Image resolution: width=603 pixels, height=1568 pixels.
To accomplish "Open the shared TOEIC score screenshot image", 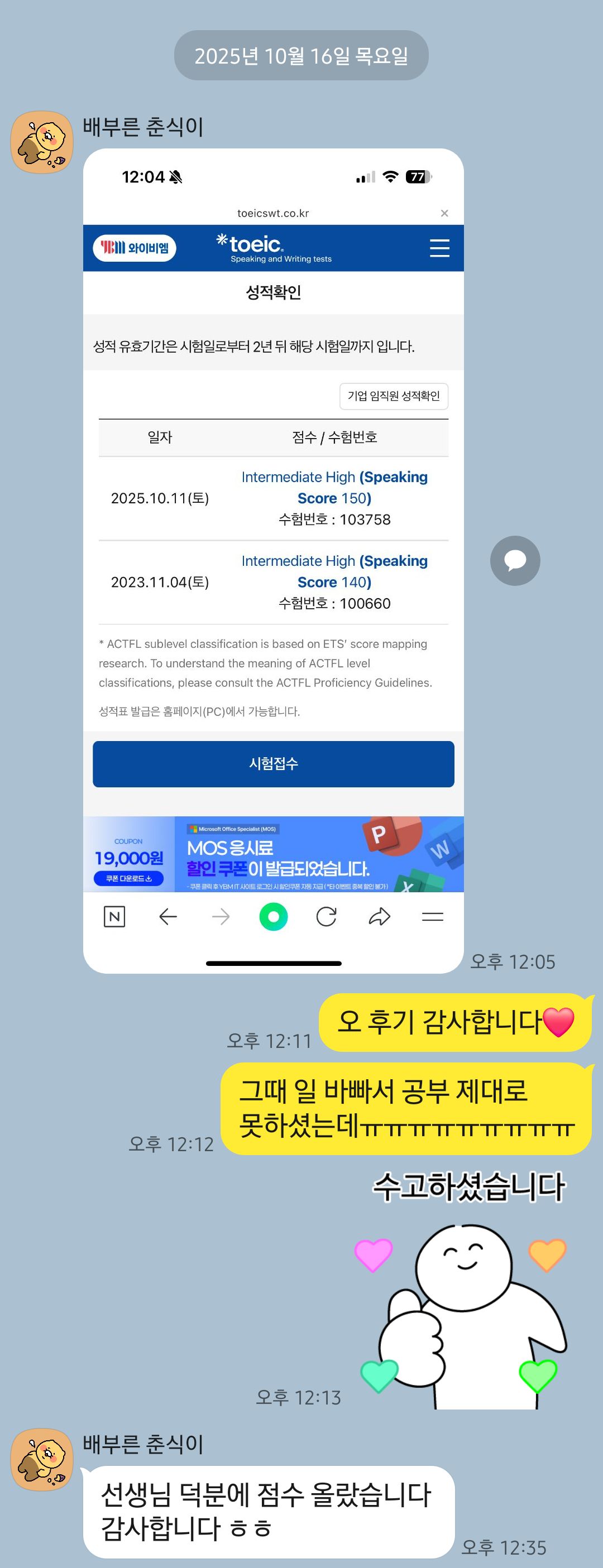I will coord(273,560).
